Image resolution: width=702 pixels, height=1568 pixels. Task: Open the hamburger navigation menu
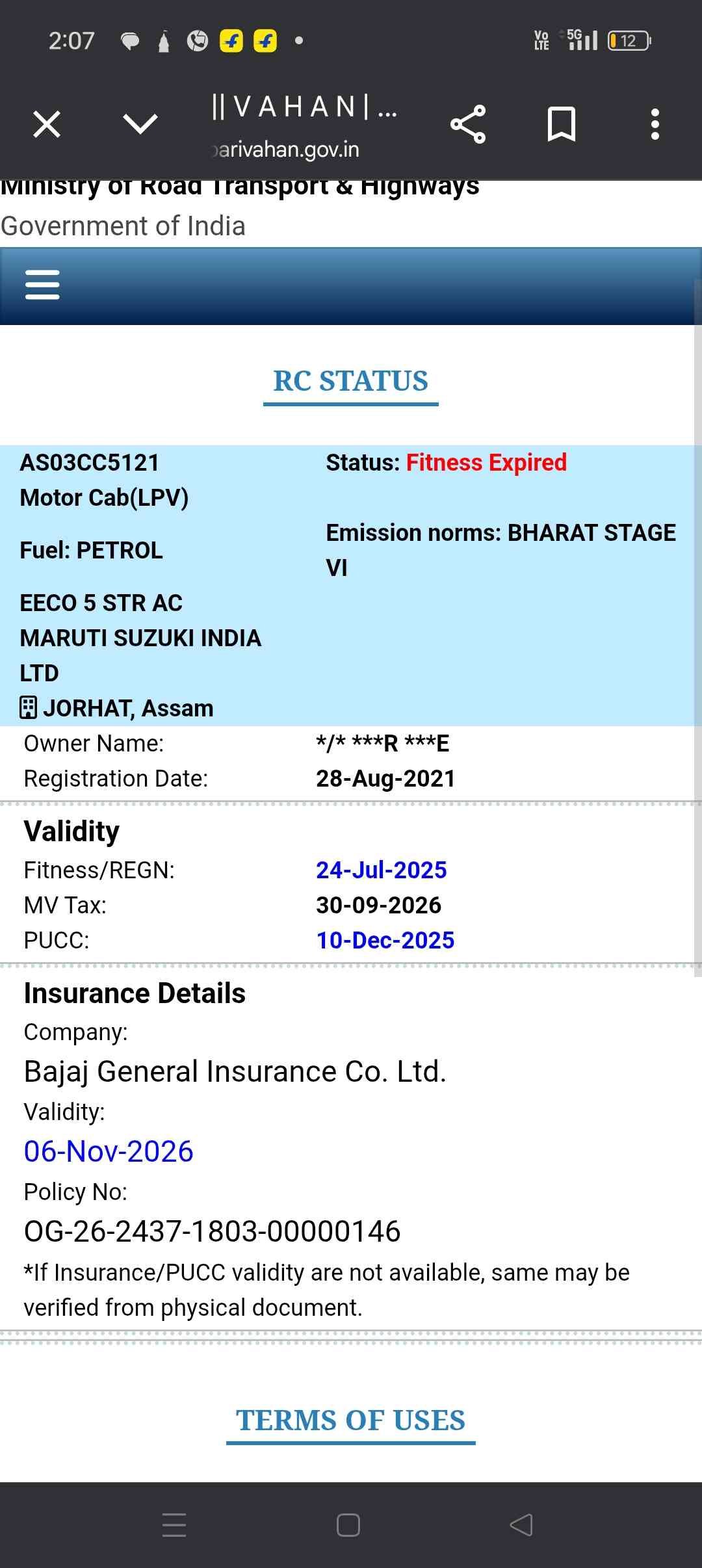pyautogui.click(x=42, y=285)
